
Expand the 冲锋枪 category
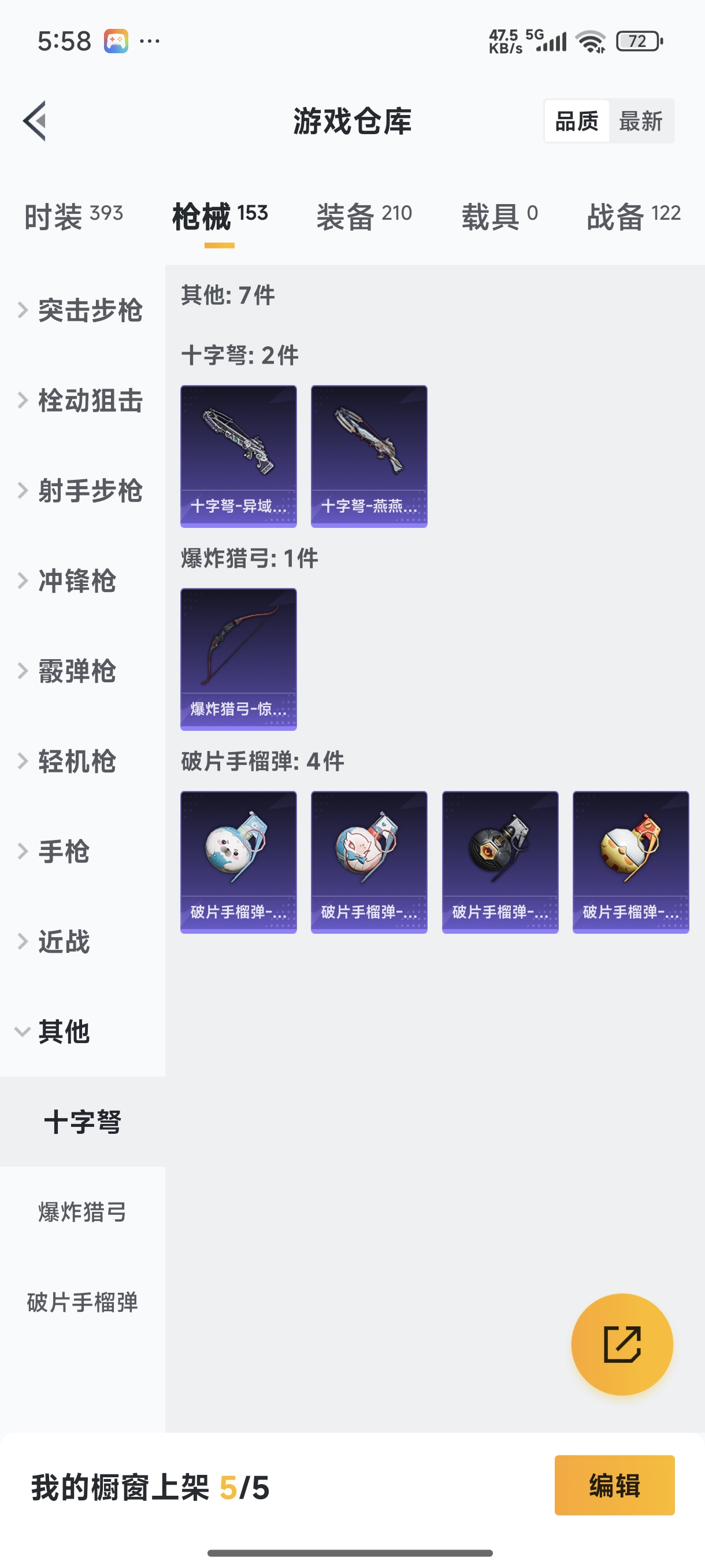coord(82,580)
